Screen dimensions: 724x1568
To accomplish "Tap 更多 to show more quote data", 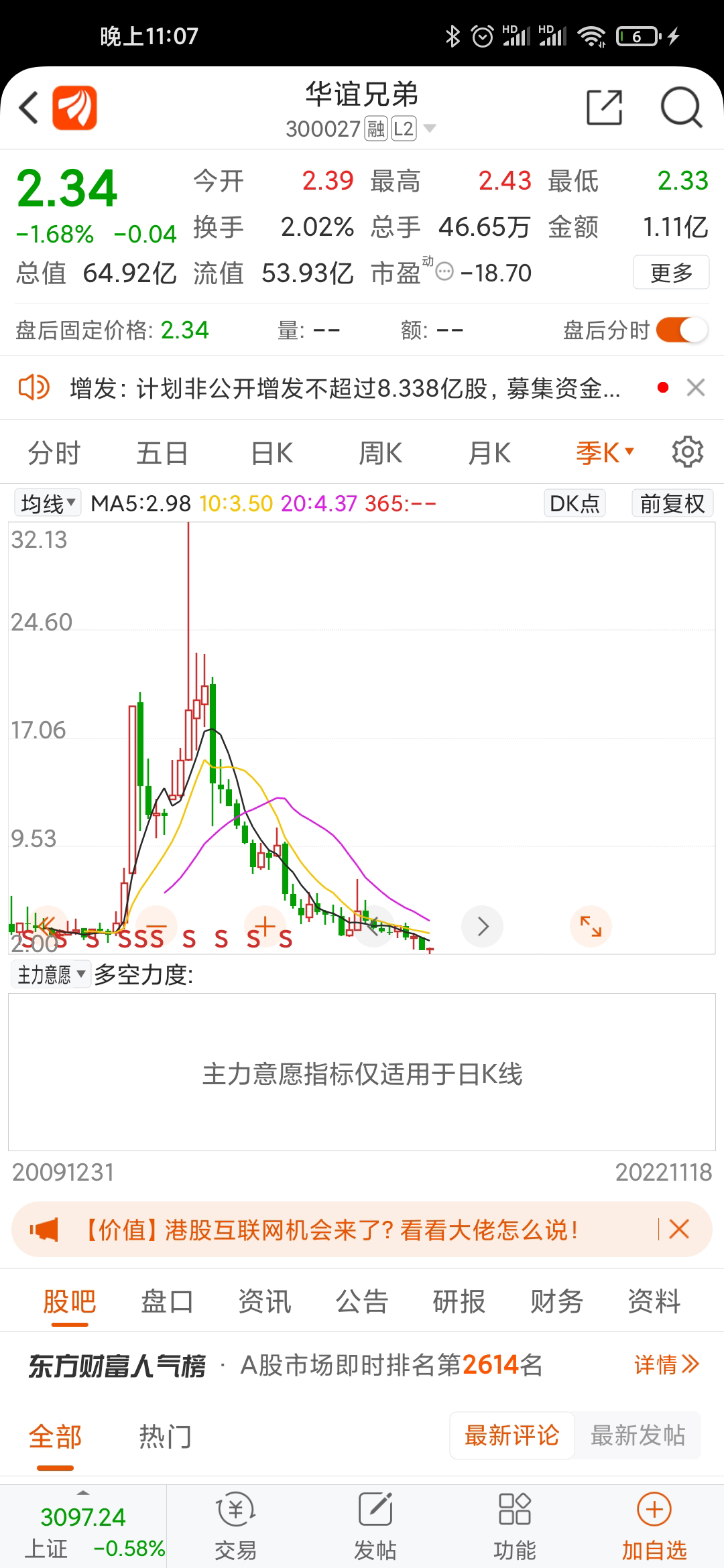I will point(670,273).
